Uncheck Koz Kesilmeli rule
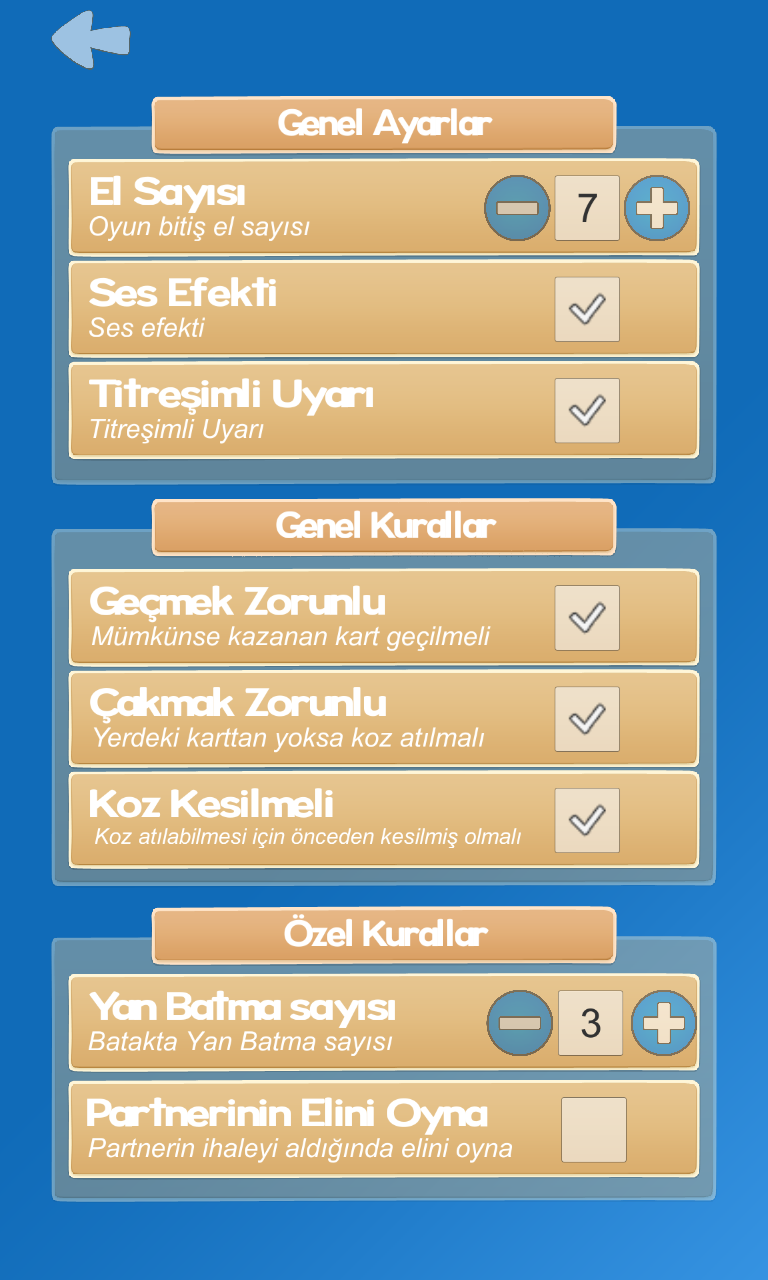 point(587,821)
